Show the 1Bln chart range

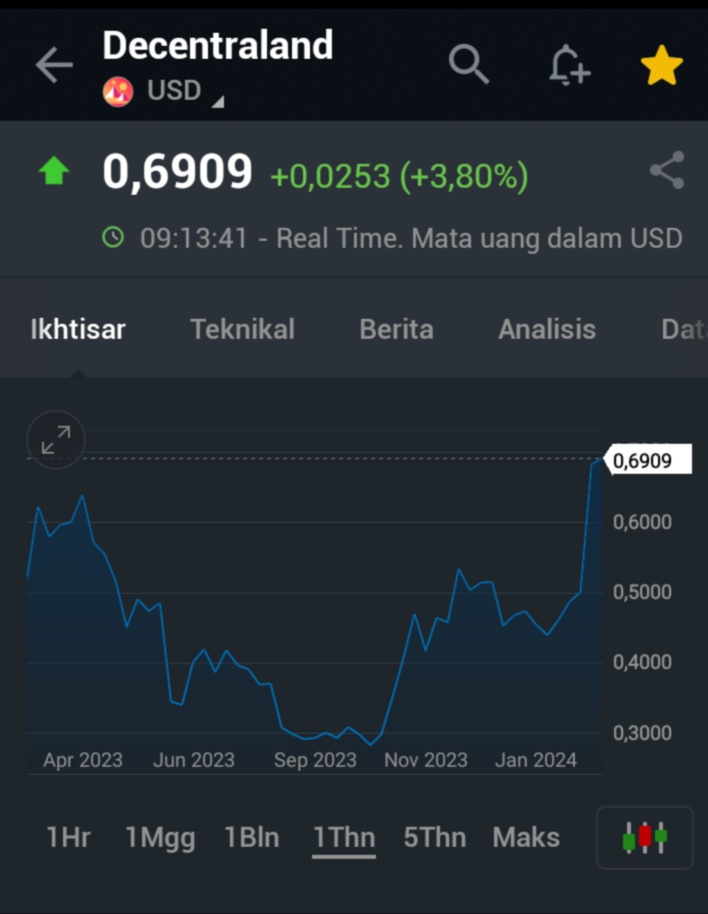[x=252, y=837]
